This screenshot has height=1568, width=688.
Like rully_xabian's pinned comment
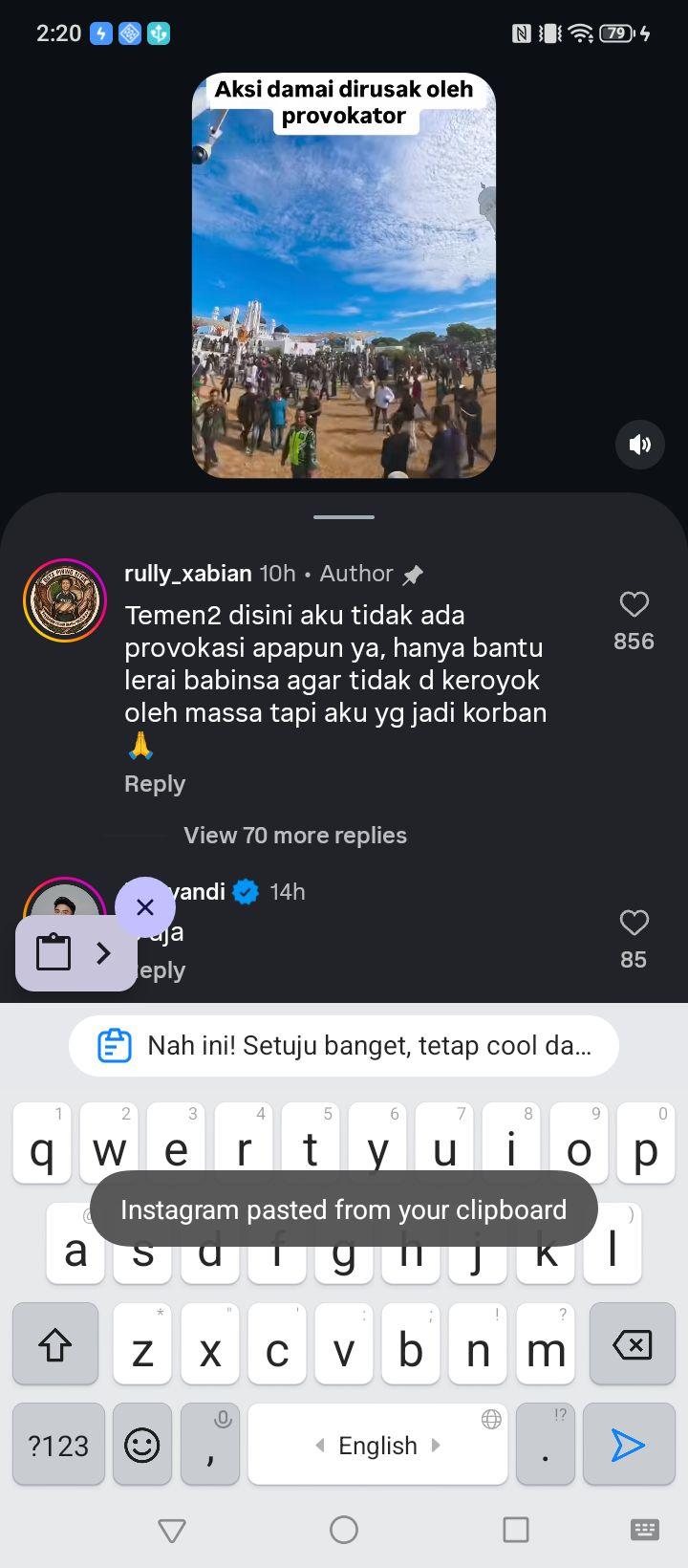[634, 604]
